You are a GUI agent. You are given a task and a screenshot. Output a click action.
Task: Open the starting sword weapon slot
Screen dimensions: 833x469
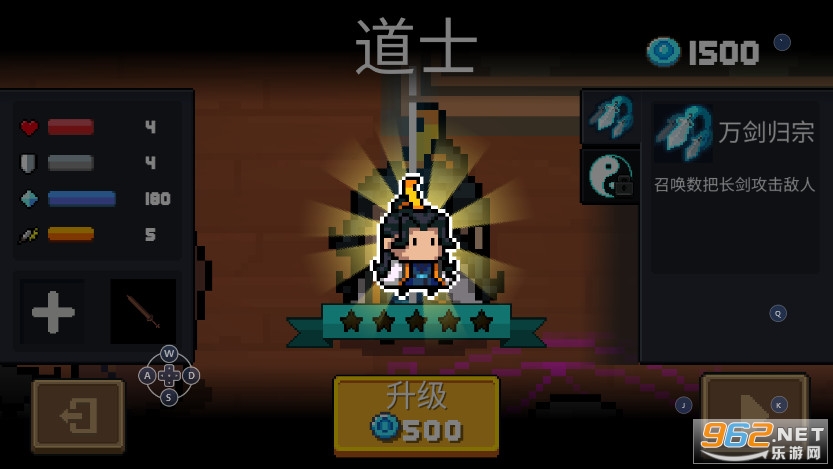(x=142, y=312)
